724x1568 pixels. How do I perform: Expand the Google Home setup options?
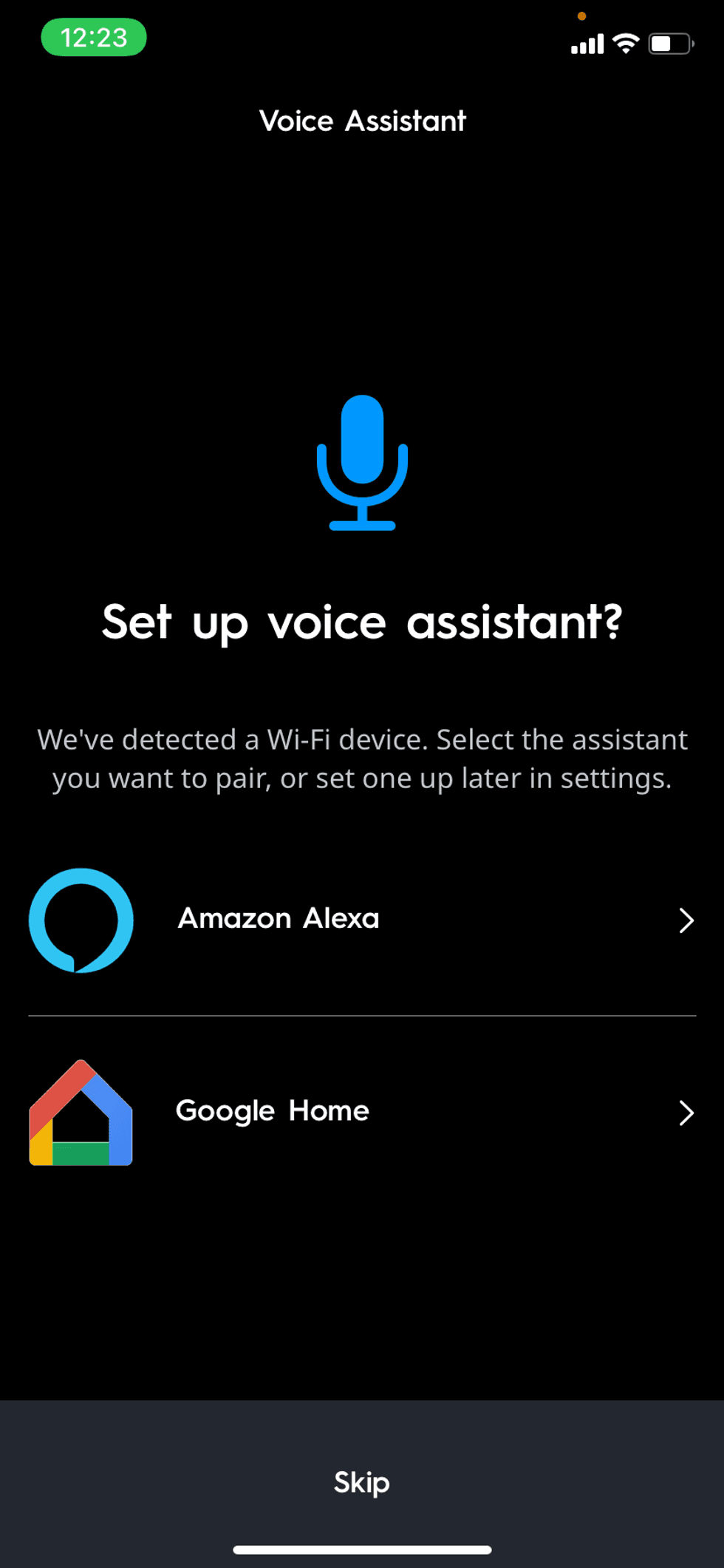(x=687, y=1113)
